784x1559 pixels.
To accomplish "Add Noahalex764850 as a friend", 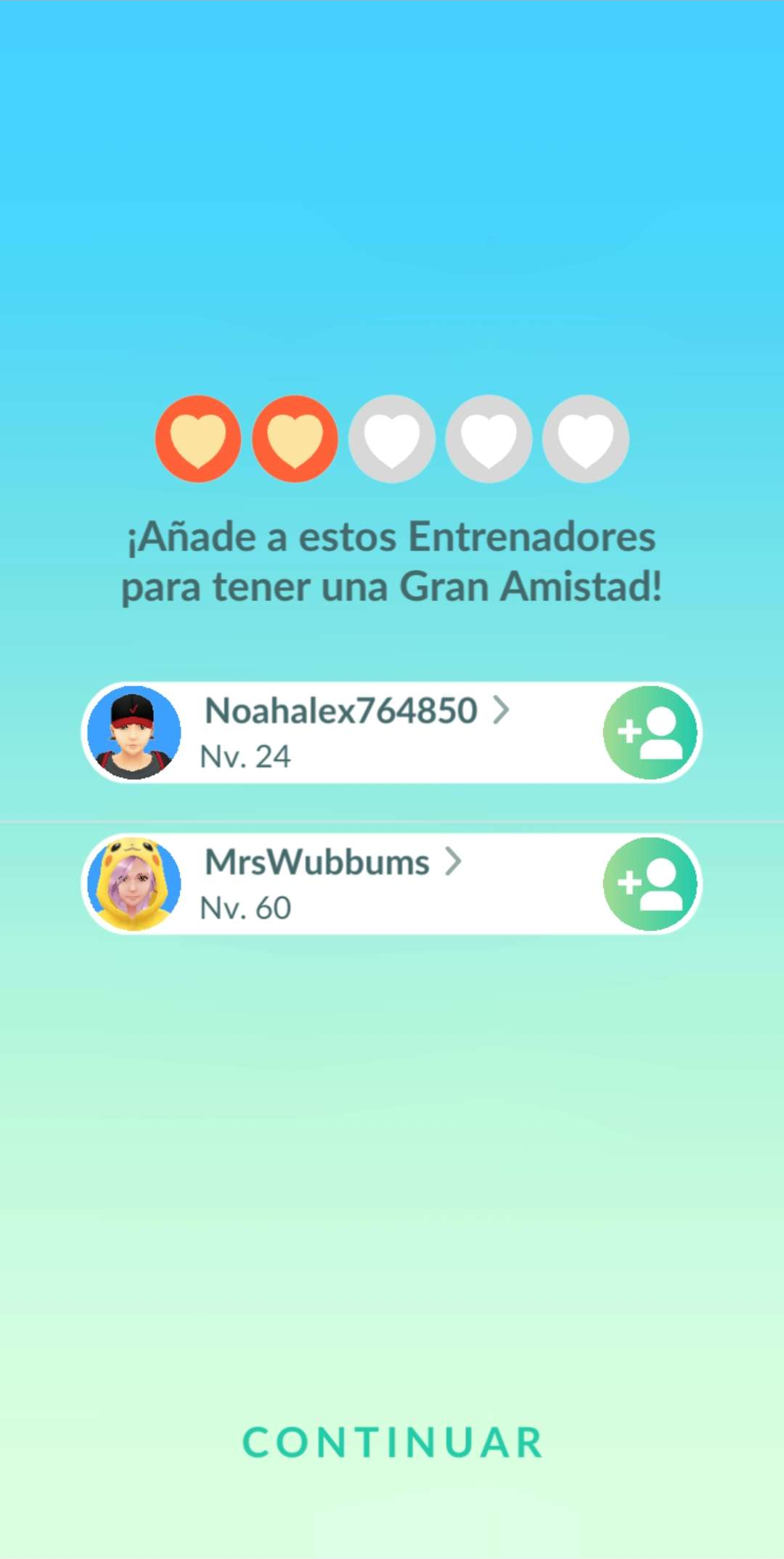I will click(x=650, y=733).
